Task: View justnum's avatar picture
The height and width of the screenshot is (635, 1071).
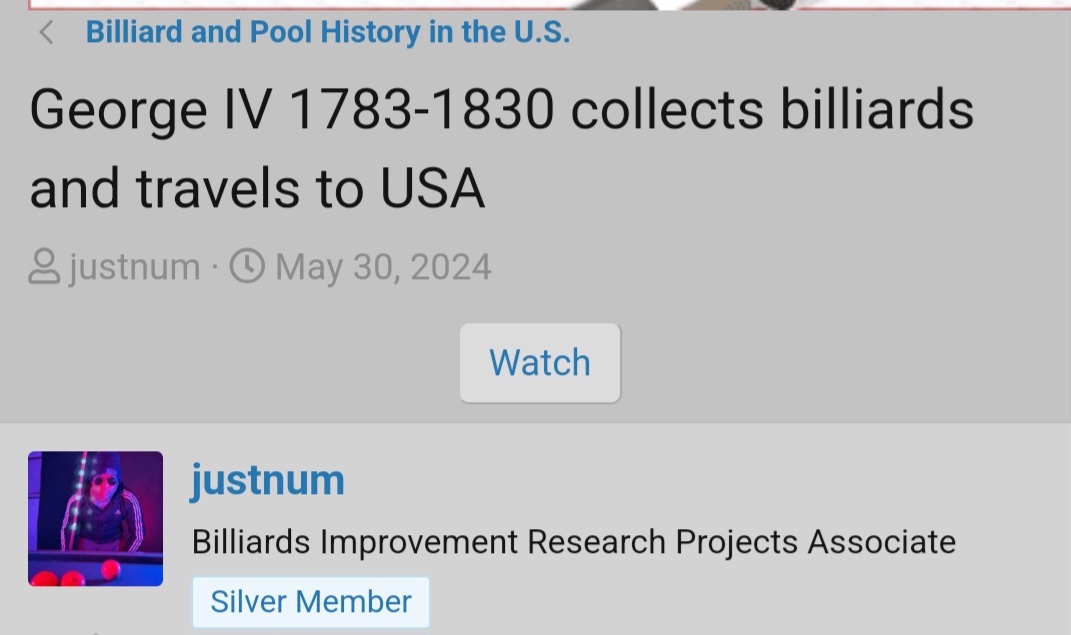Action: [95, 518]
